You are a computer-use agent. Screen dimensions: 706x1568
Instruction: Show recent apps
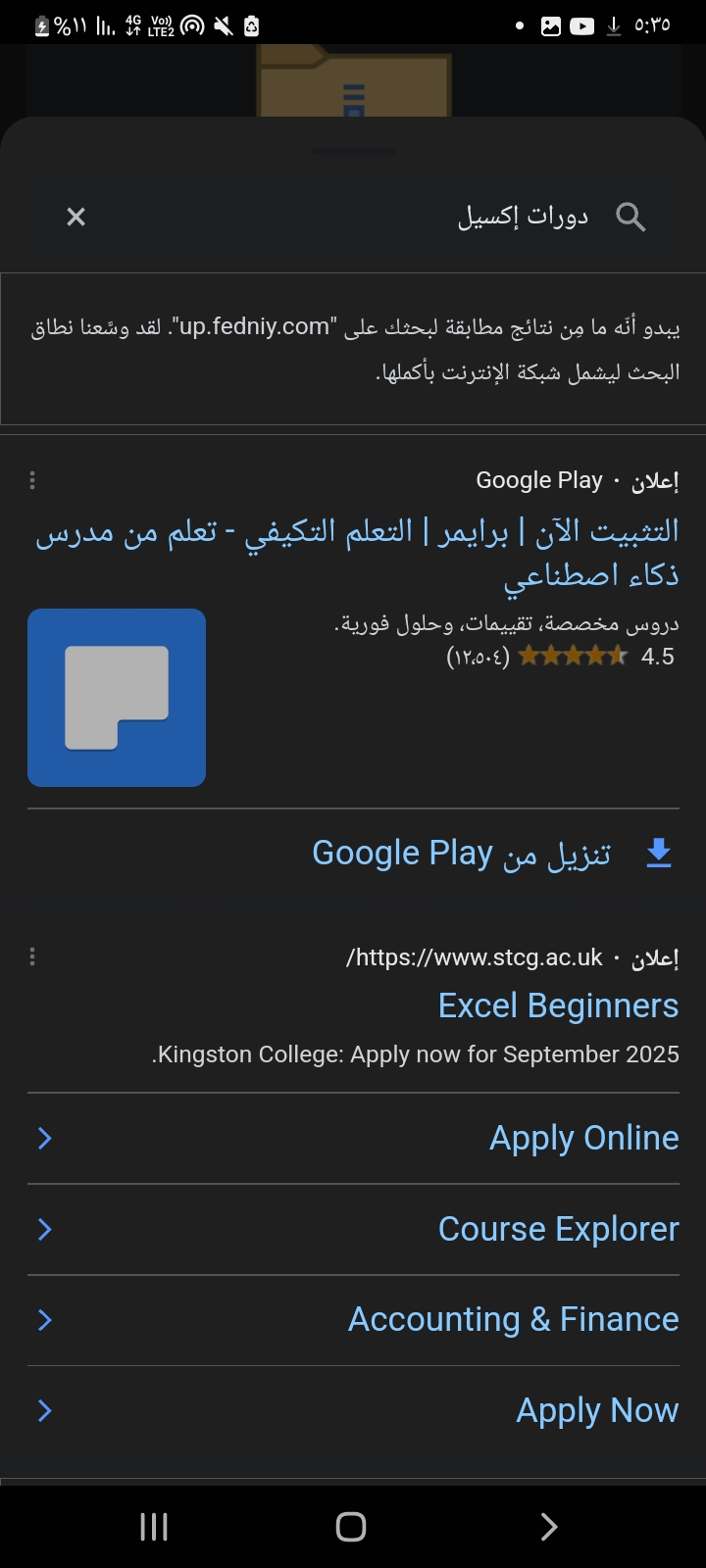pos(154,1526)
